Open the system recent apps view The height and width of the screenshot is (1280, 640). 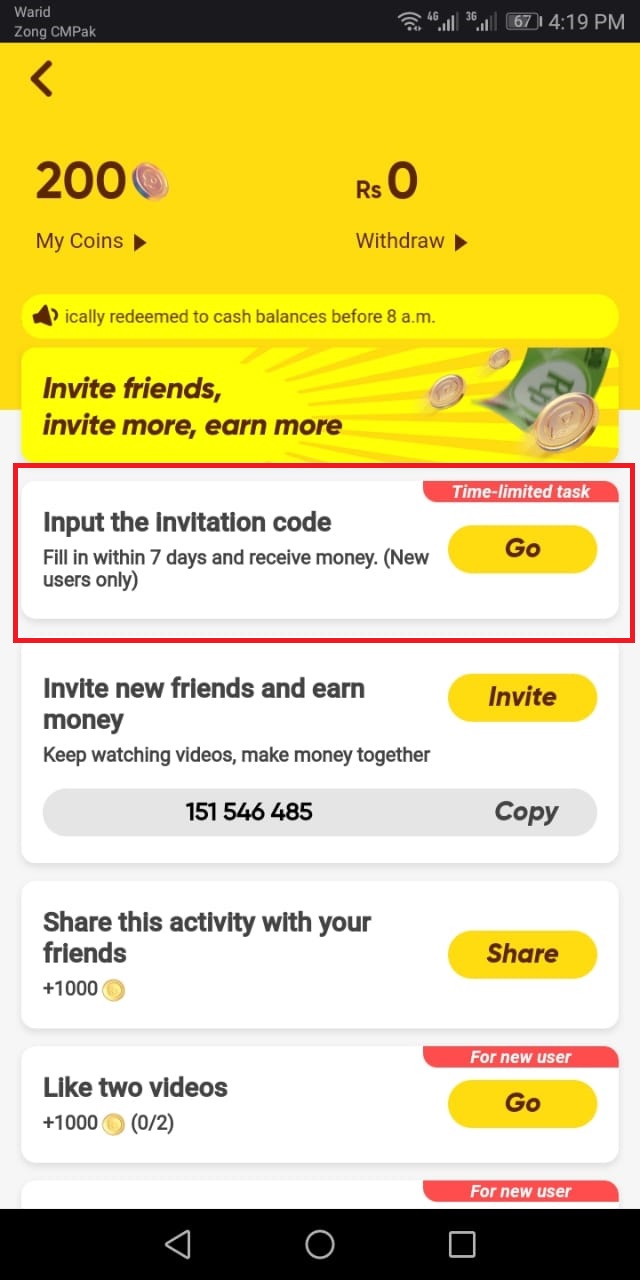[462, 1243]
